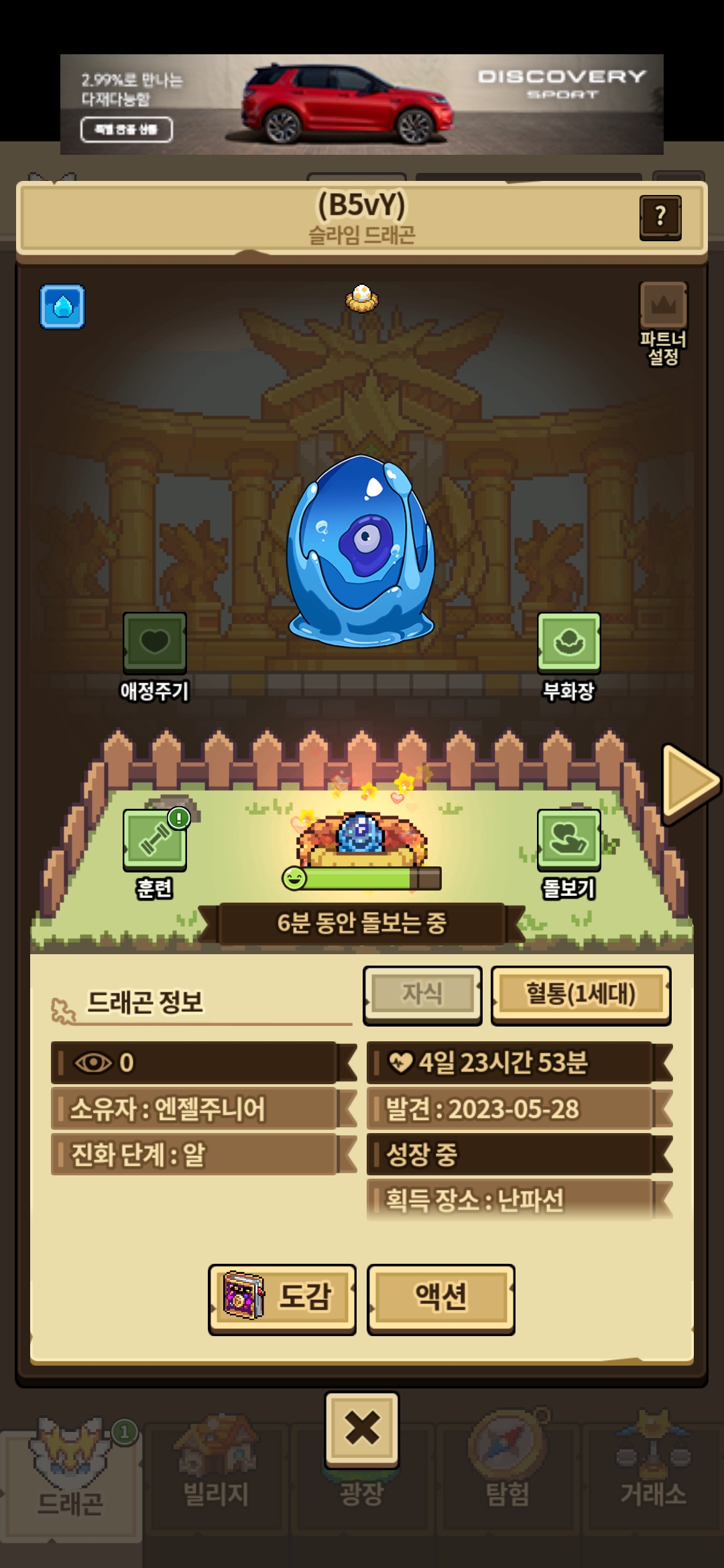Open the 도감 encyclopedia
Screen dimensions: 724x1568
[282, 1299]
